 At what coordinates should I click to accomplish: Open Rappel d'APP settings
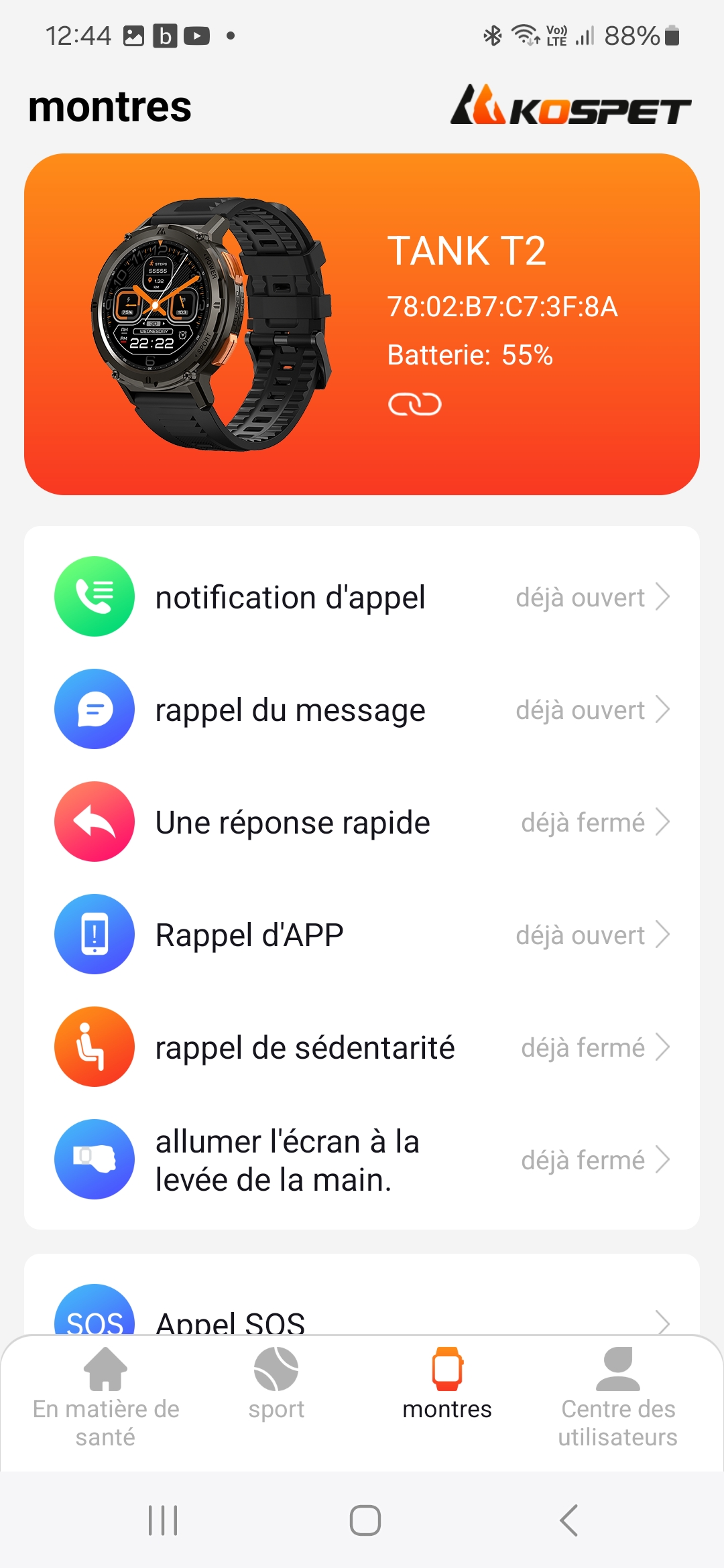point(362,934)
